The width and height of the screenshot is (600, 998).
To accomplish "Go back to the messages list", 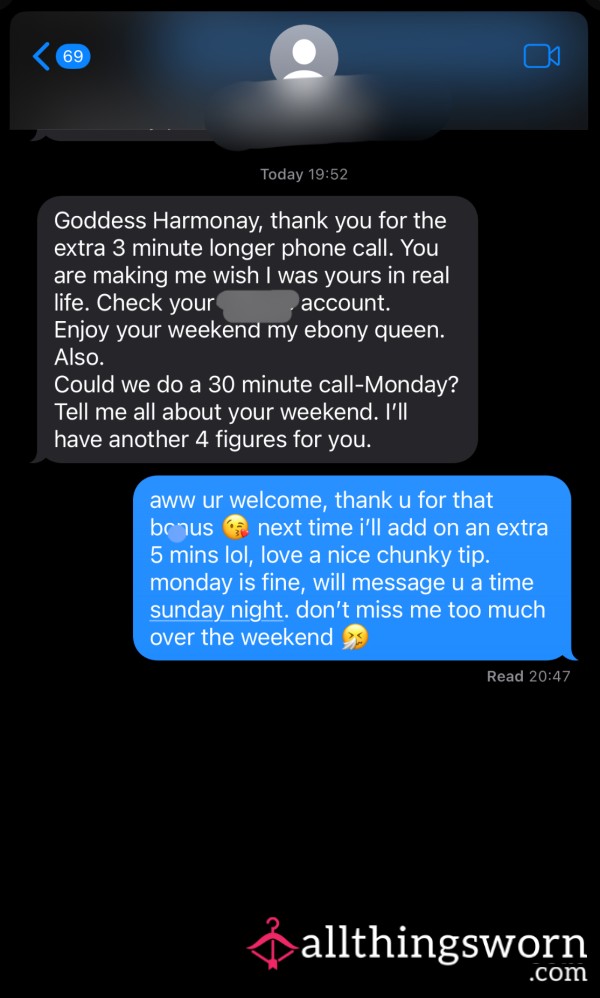I will 61,57.
